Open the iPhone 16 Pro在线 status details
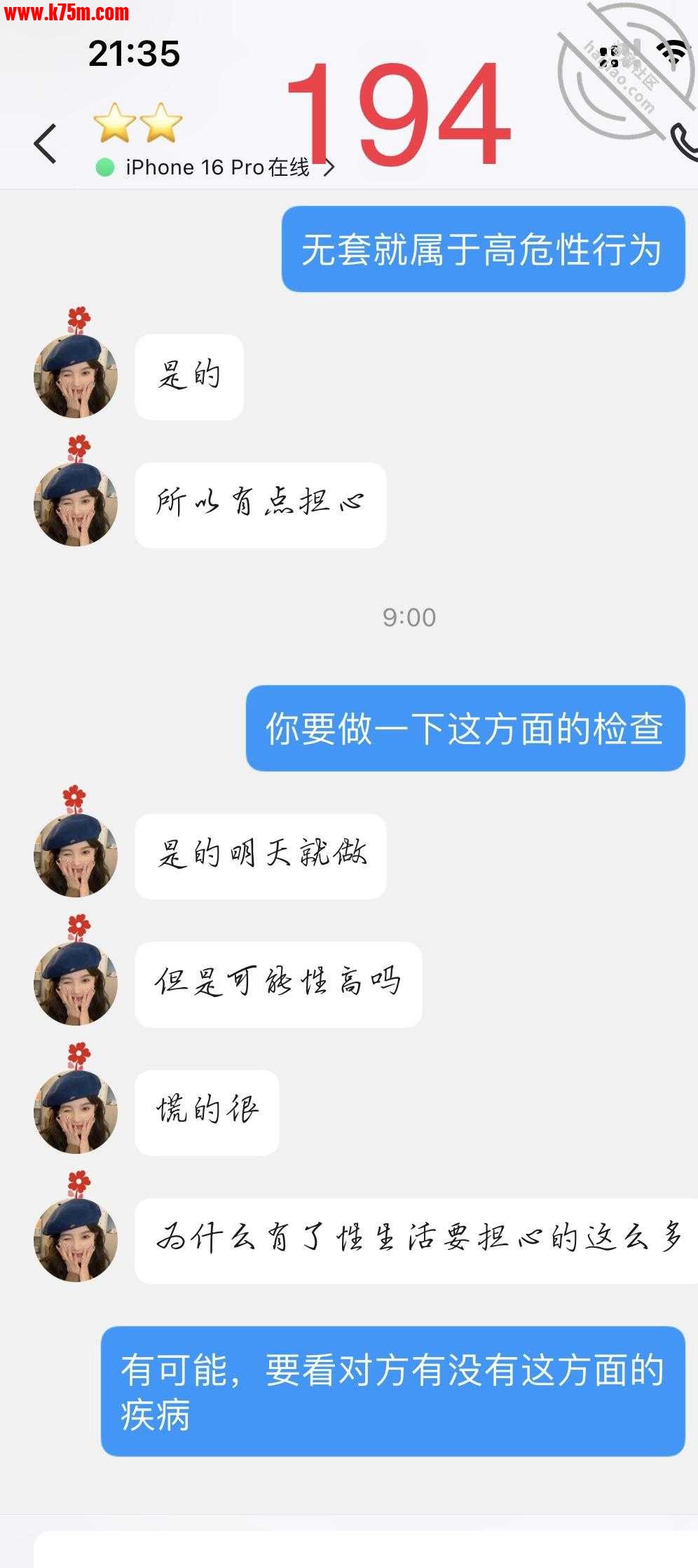The height and width of the screenshot is (1568, 698). 217,167
